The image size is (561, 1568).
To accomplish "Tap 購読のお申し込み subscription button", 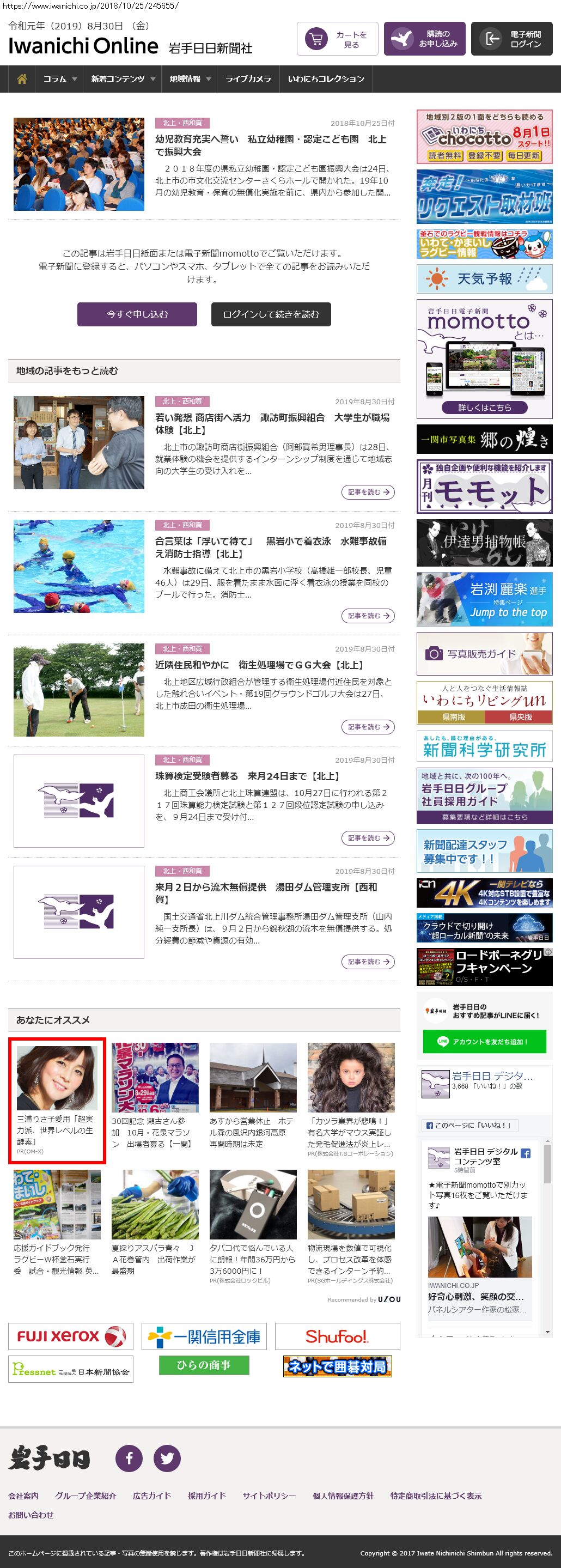I will (x=425, y=40).
